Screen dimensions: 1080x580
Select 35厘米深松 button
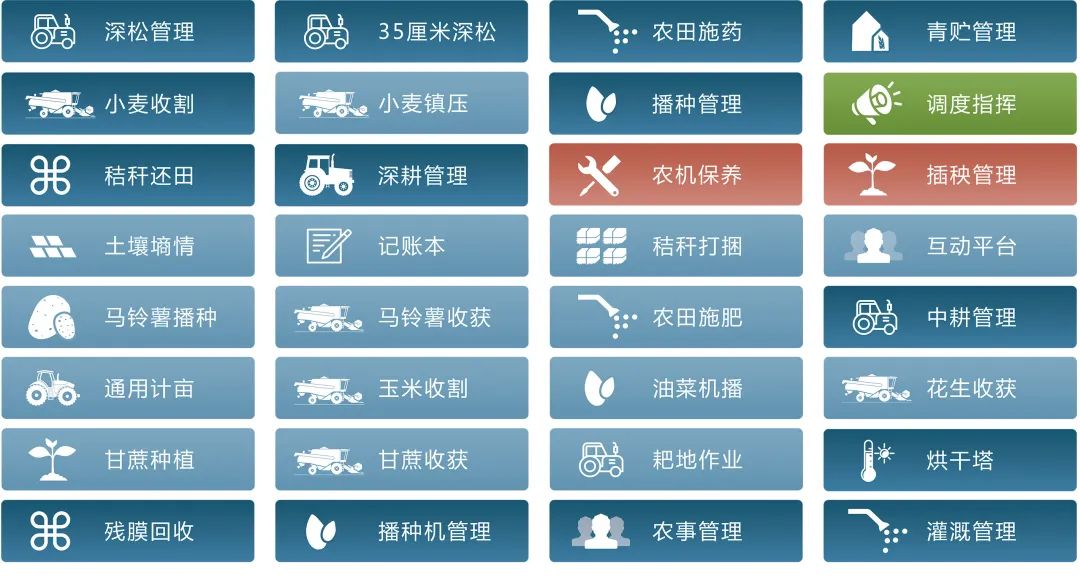(x=401, y=32)
